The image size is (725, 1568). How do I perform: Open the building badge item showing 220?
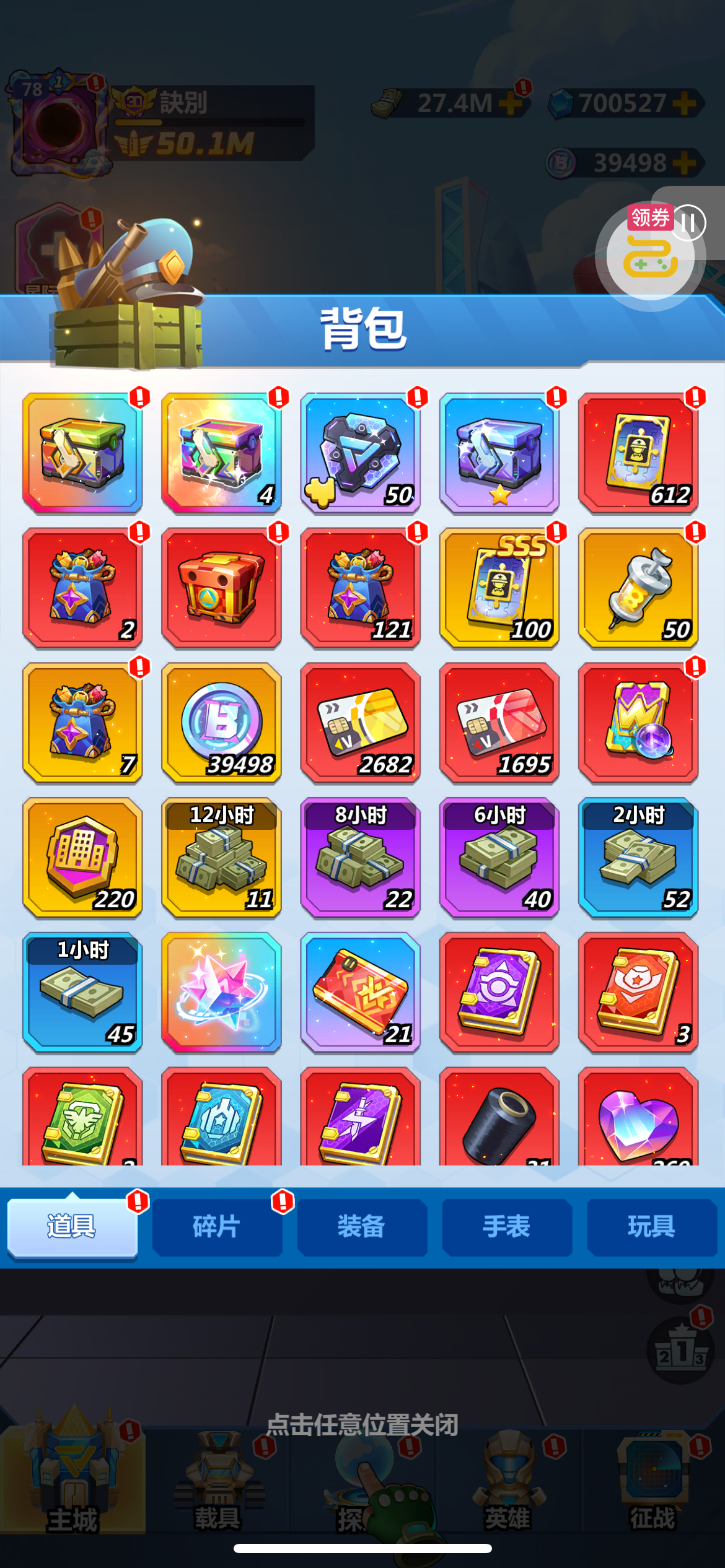pos(82,858)
